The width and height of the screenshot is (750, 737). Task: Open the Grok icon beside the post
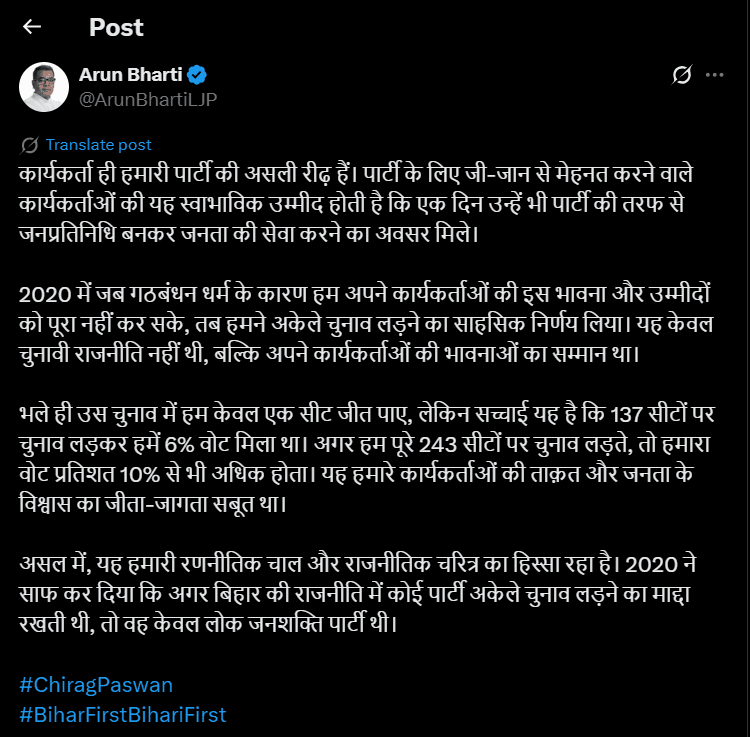click(683, 75)
